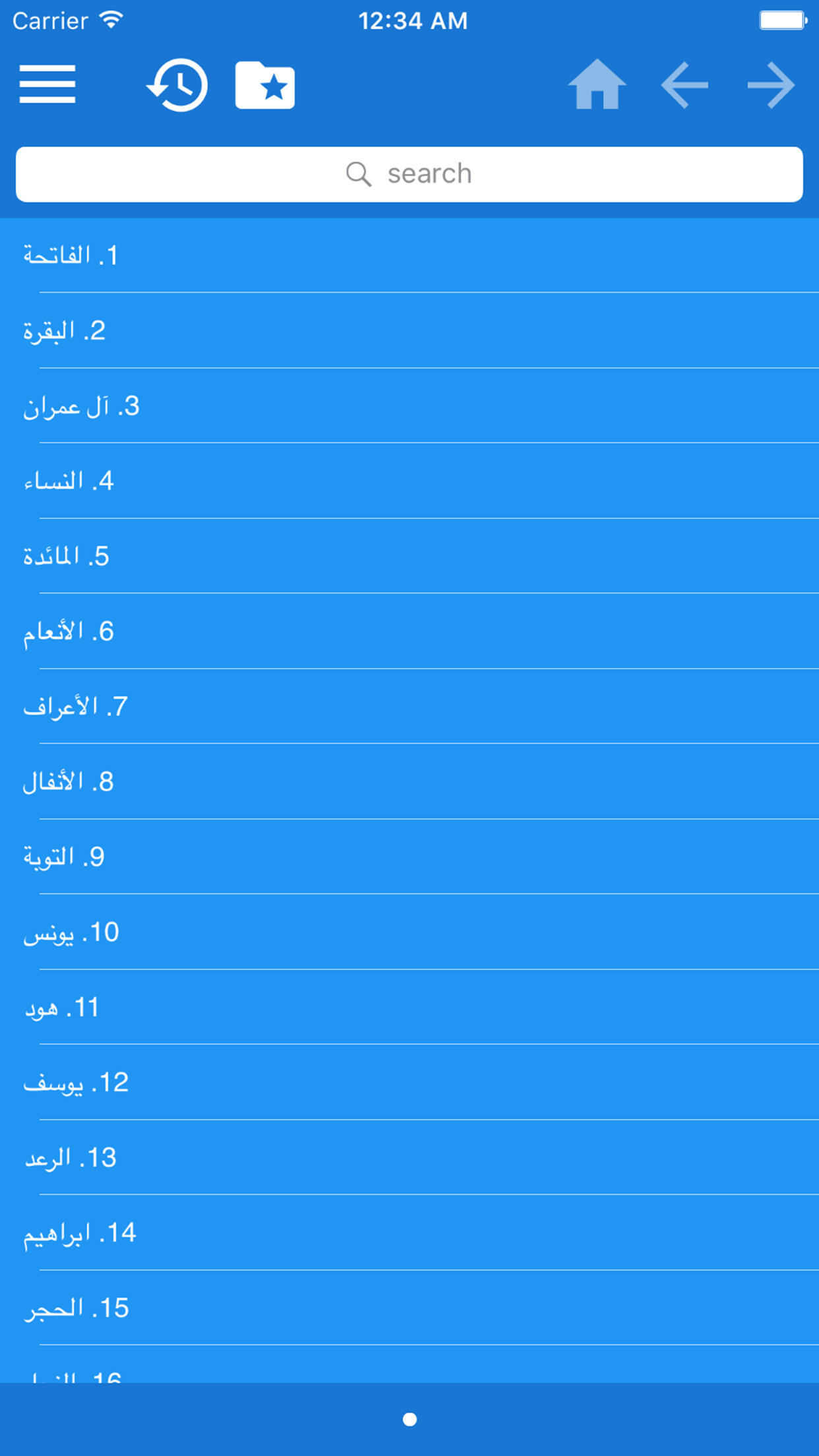
Task: Open chapter 1. الفاتحة
Action: click(x=409, y=255)
